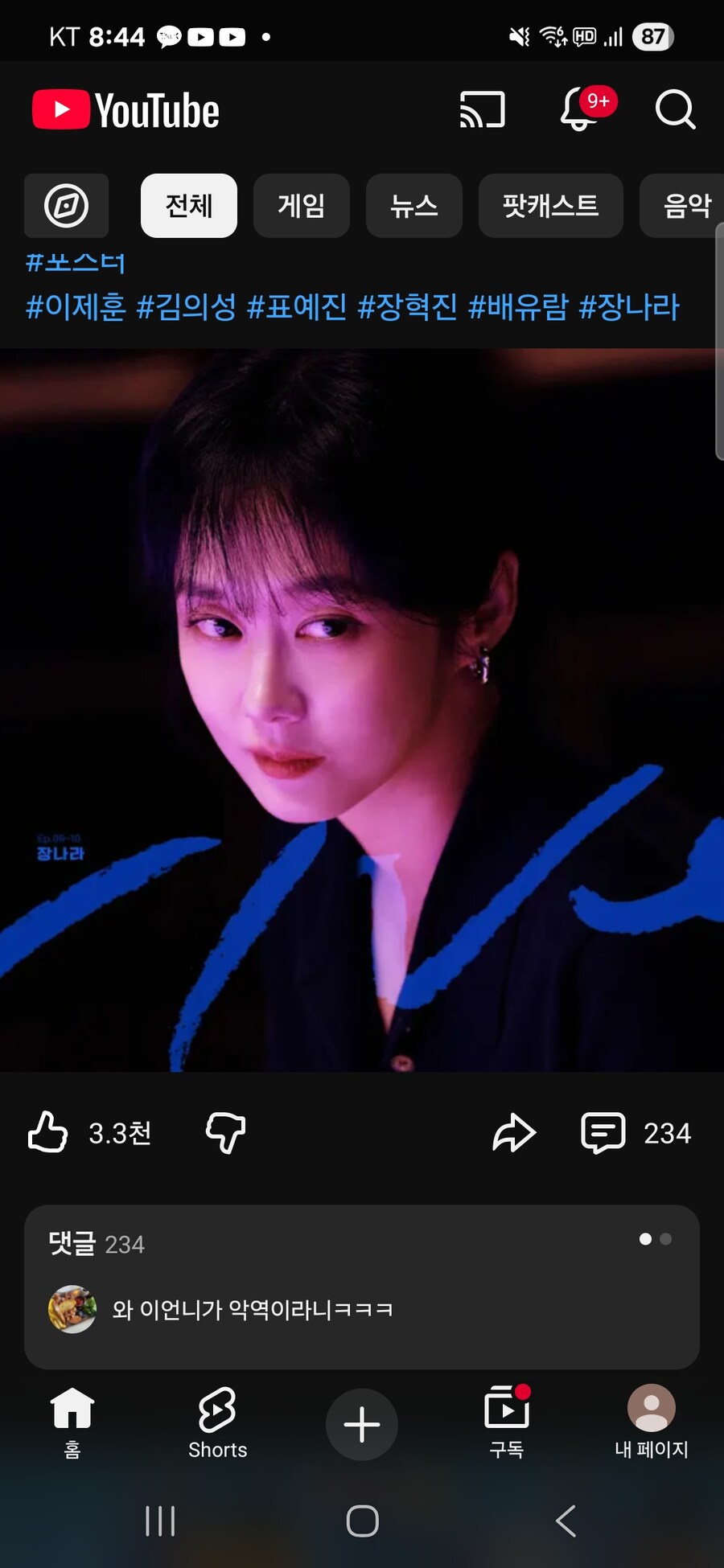Share this post
The height and width of the screenshot is (1568, 724).
(x=513, y=1132)
